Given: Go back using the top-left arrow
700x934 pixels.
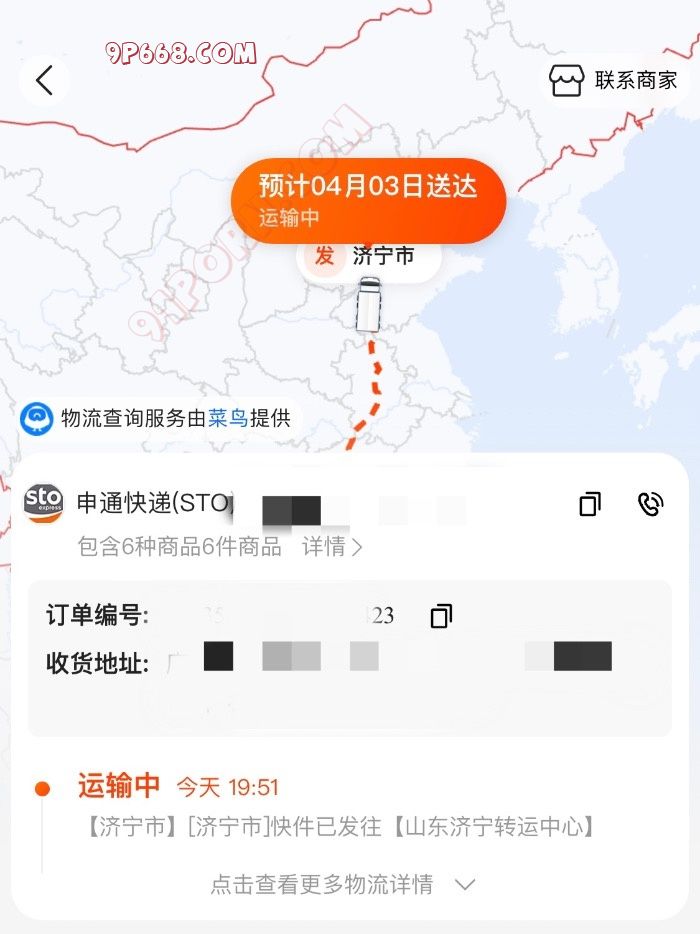Looking at the screenshot, I should click(44, 81).
